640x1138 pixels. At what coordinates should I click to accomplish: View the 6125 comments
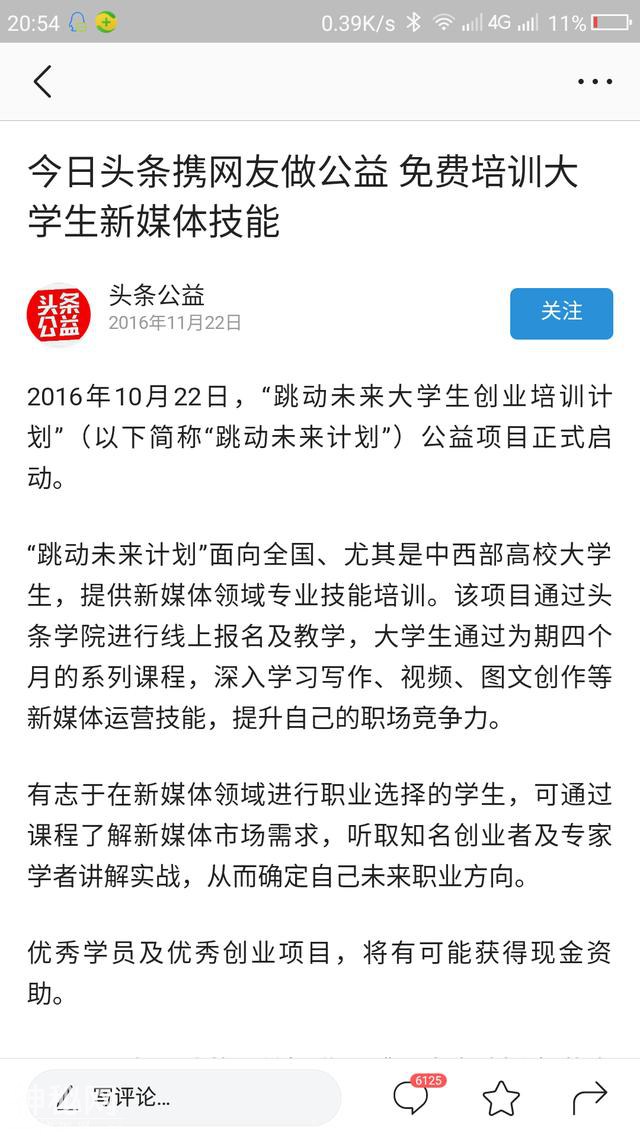click(413, 1097)
